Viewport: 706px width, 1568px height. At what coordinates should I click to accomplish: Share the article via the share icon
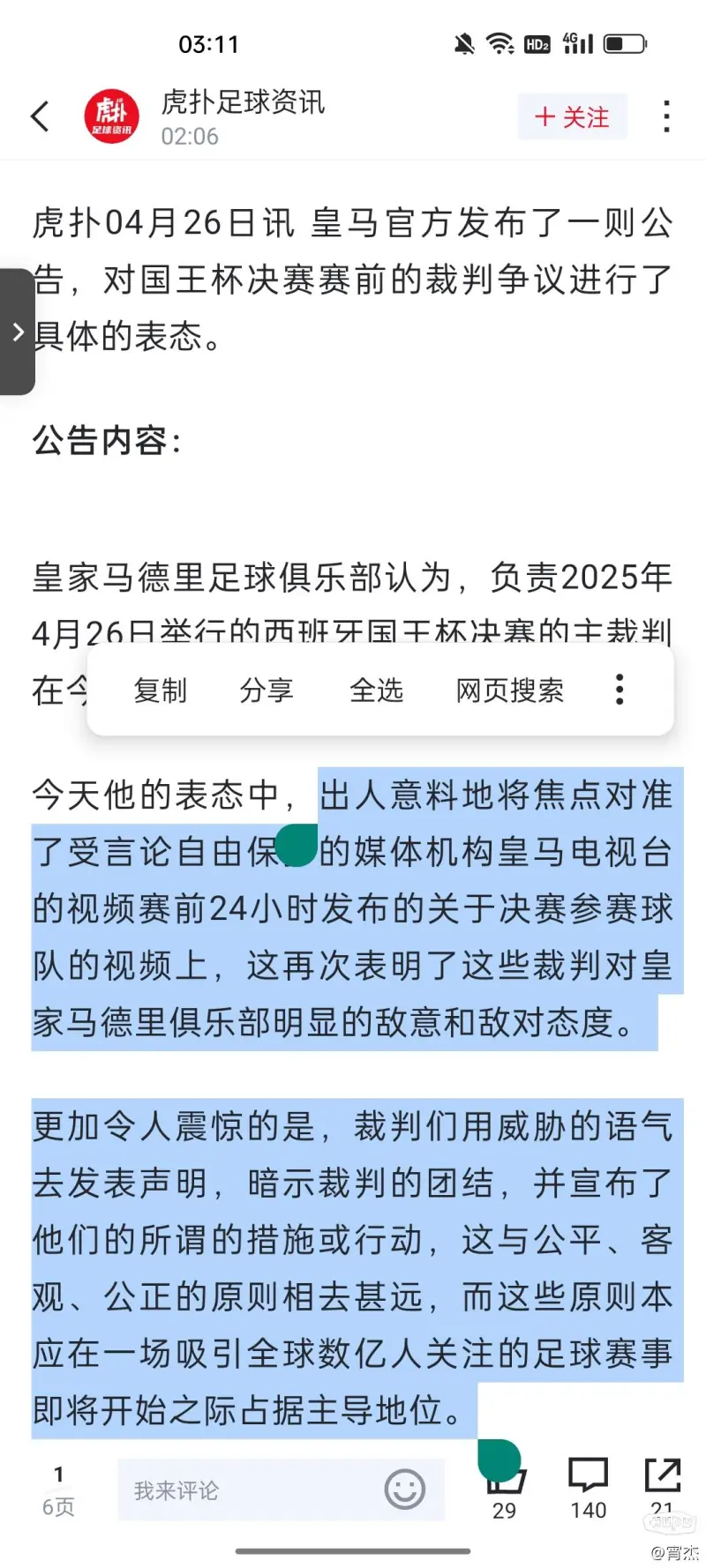click(663, 1489)
